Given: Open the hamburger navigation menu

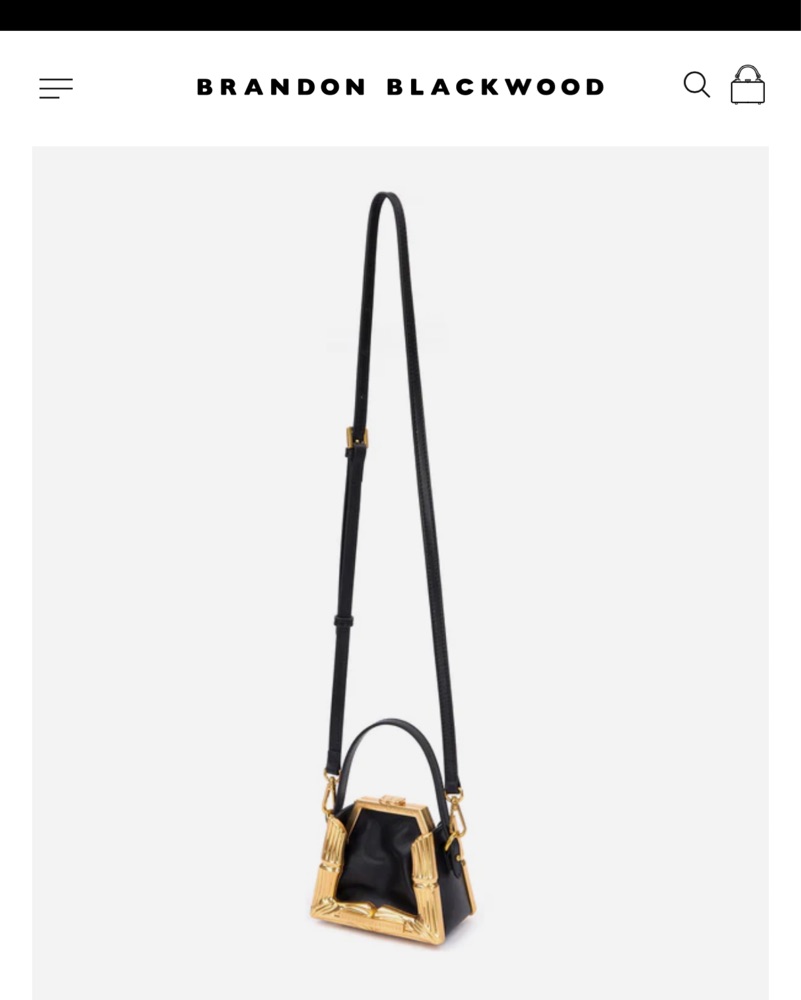Looking at the screenshot, I should pos(56,88).
